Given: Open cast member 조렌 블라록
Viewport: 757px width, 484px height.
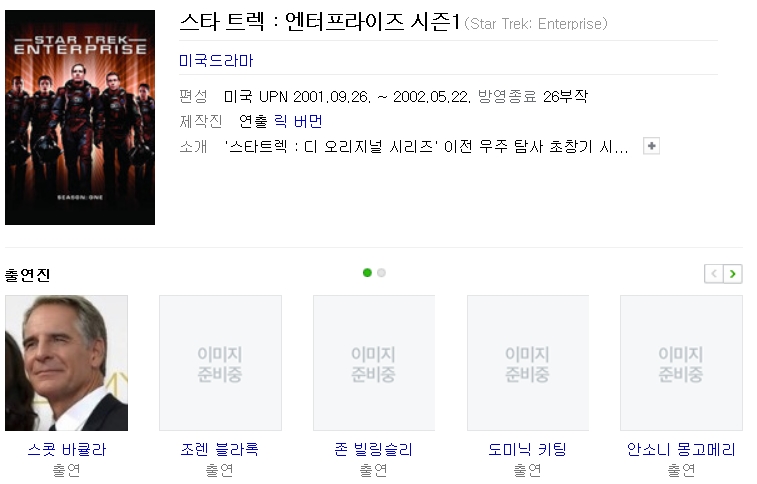Looking at the screenshot, I should (x=220, y=450).
